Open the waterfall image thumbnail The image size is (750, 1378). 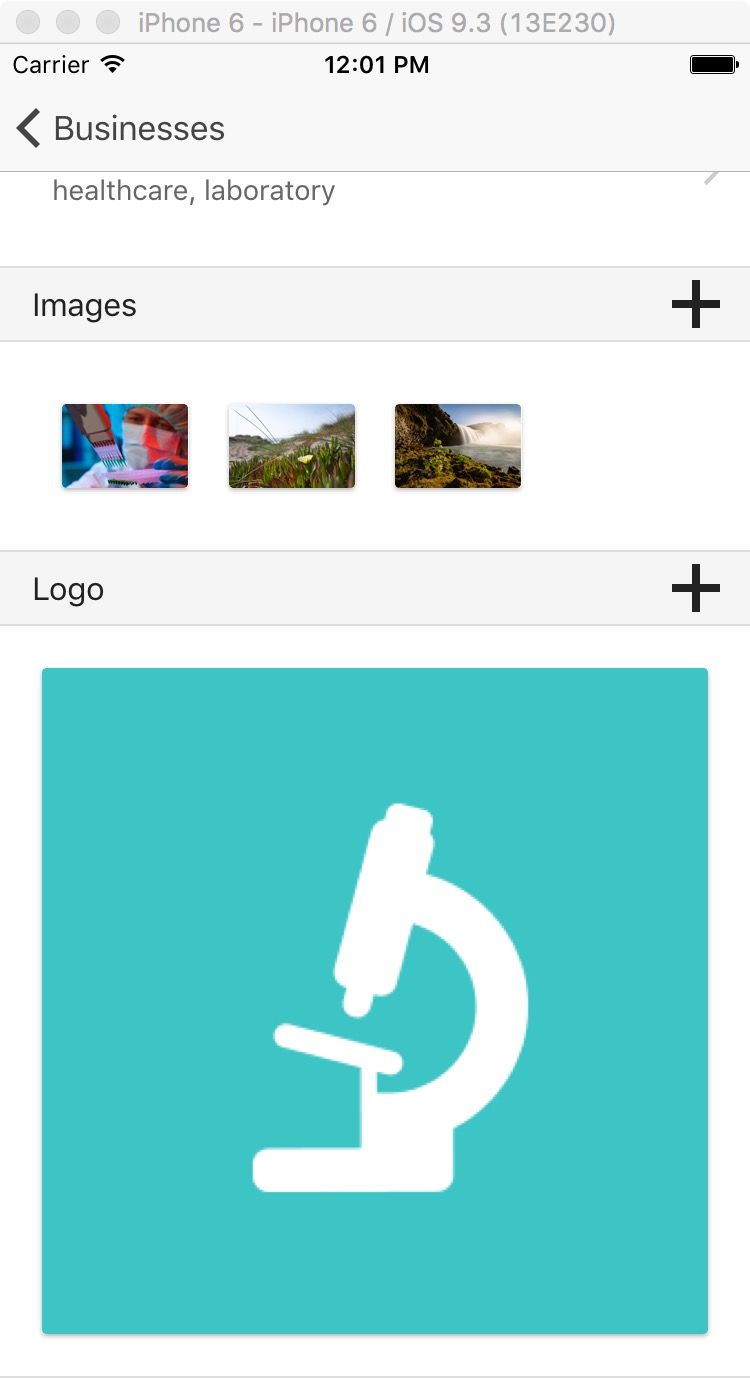(458, 446)
